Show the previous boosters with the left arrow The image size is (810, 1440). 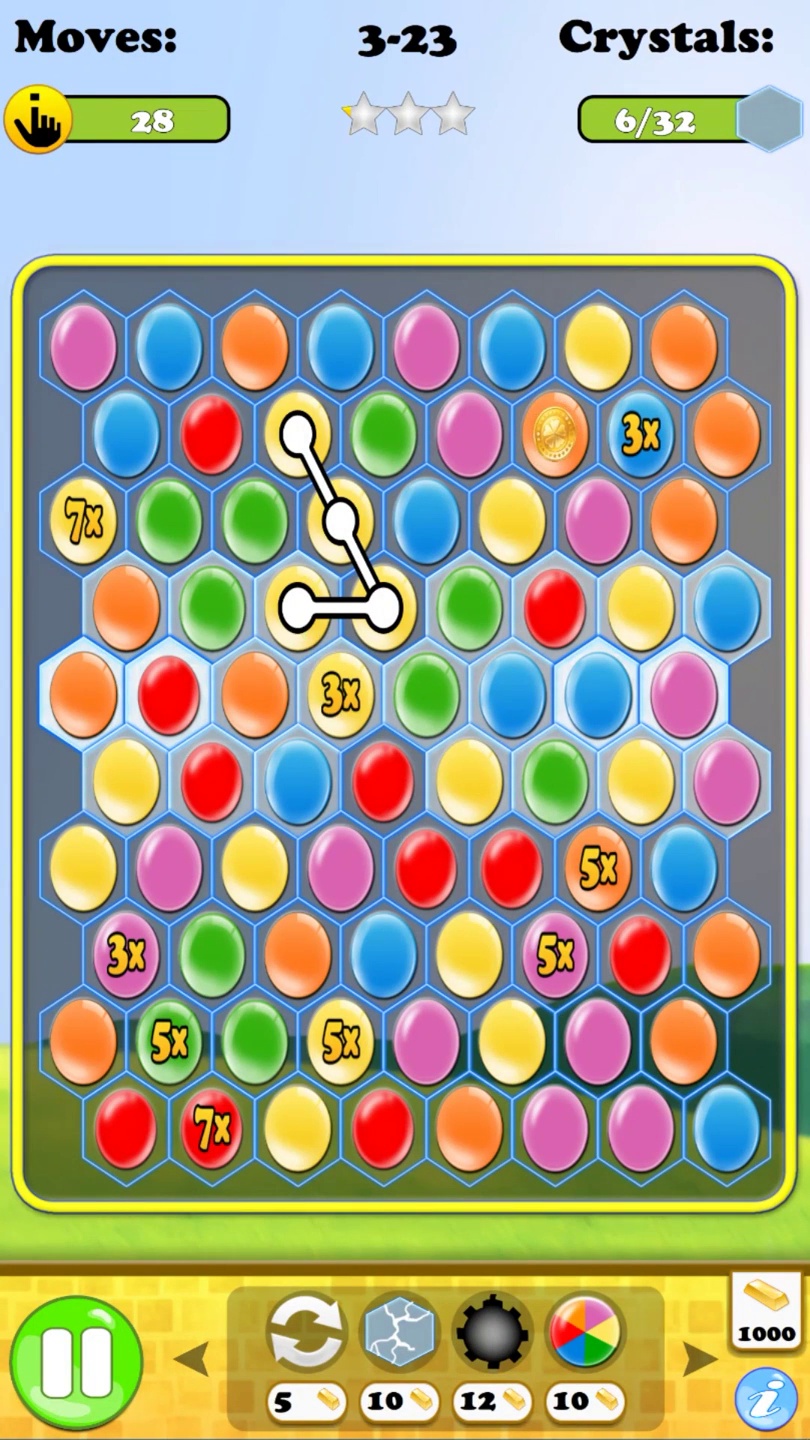(192, 1358)
